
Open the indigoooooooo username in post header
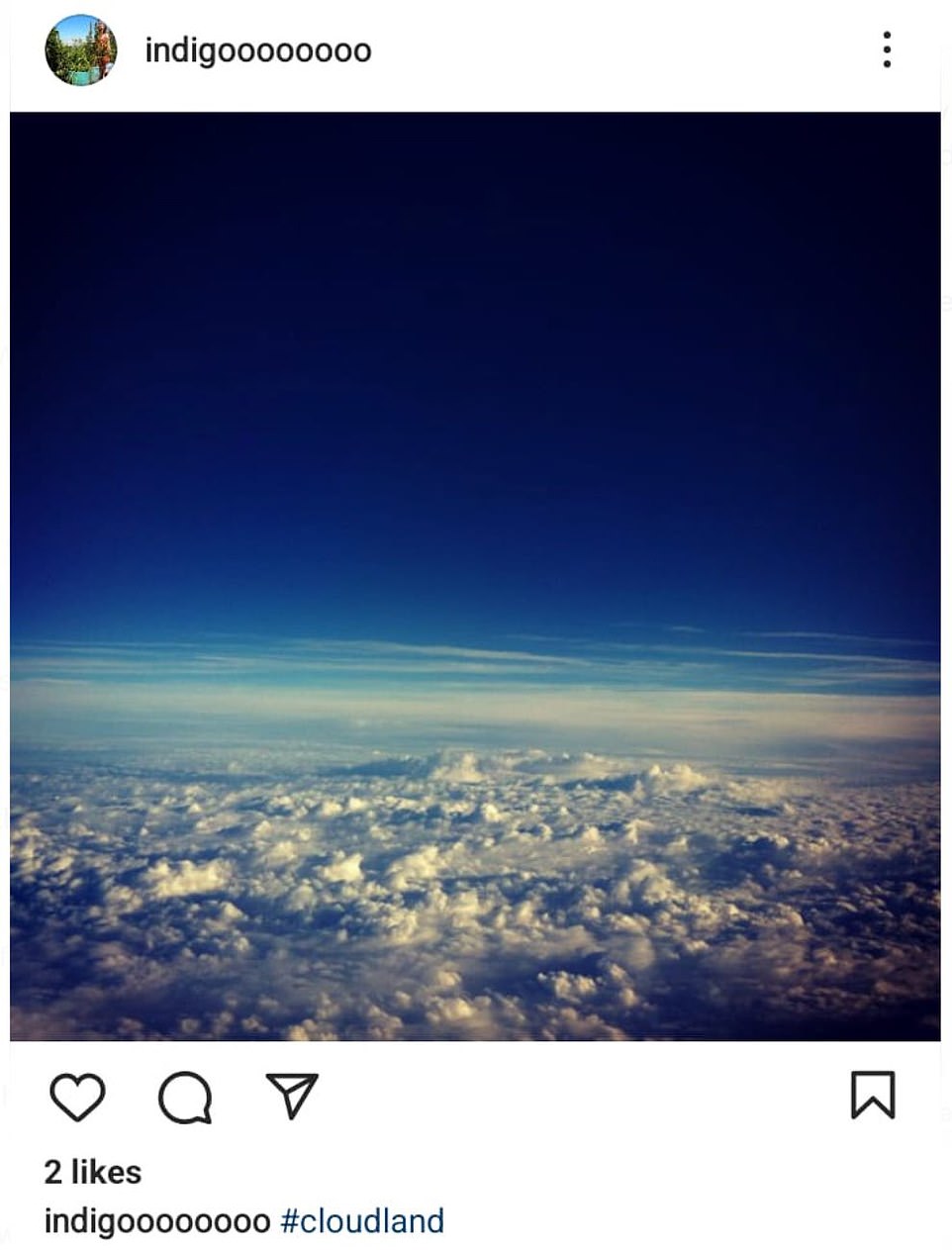point(258,50)
